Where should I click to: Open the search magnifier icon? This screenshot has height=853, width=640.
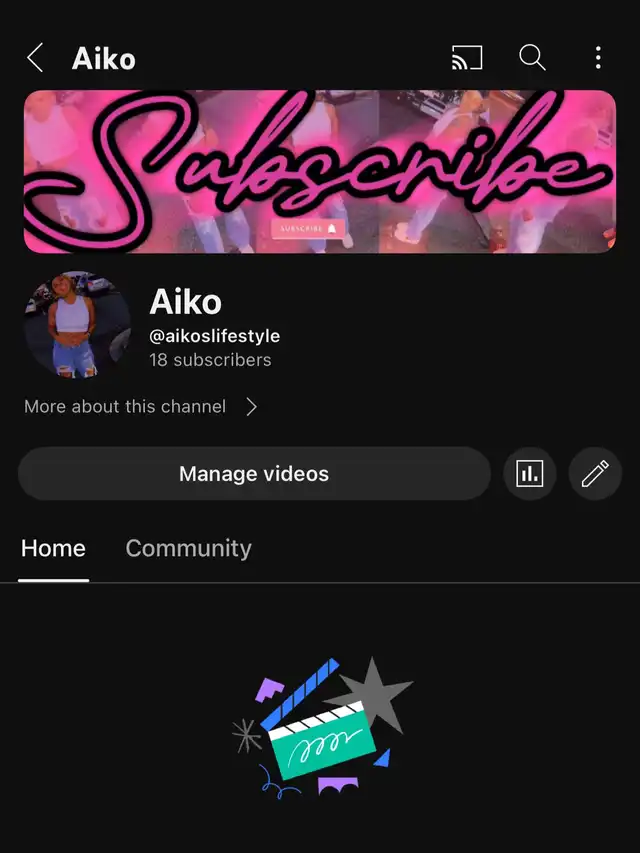tap(532, 58)
